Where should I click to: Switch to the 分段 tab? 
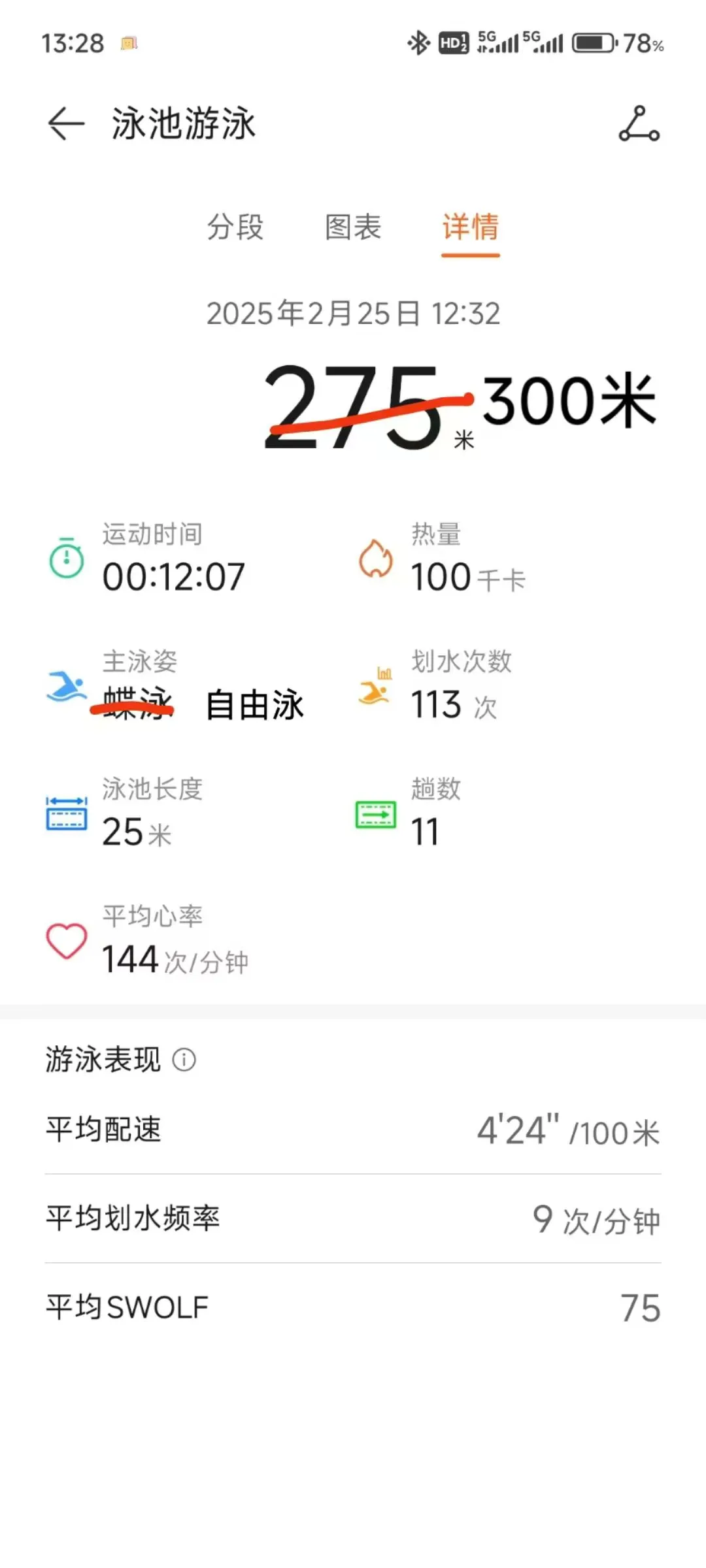235,227
